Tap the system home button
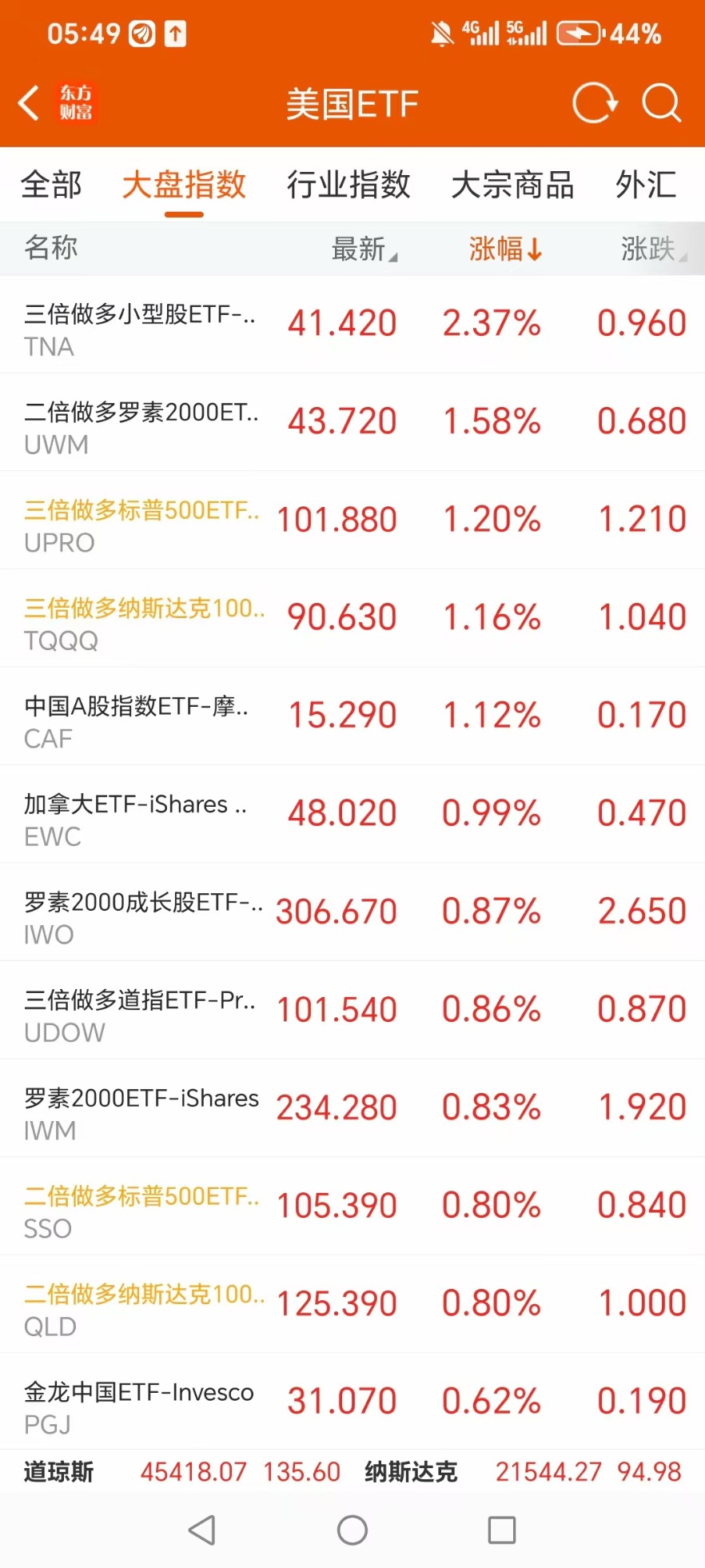 point(352,1530)
